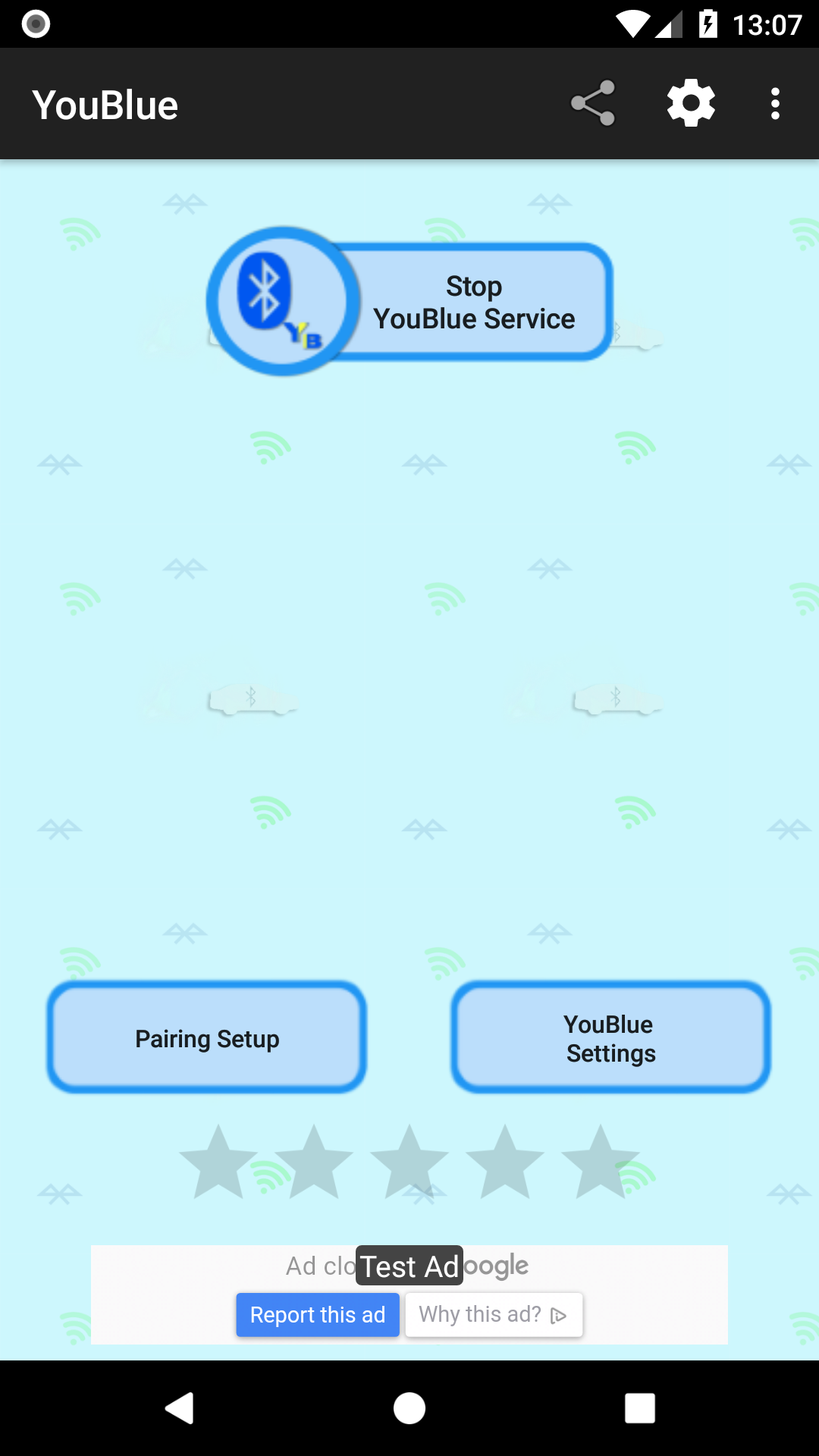Open Pairing Setup
Viewport: 819px width, 1456px height.
click(x=207, y=1037)
